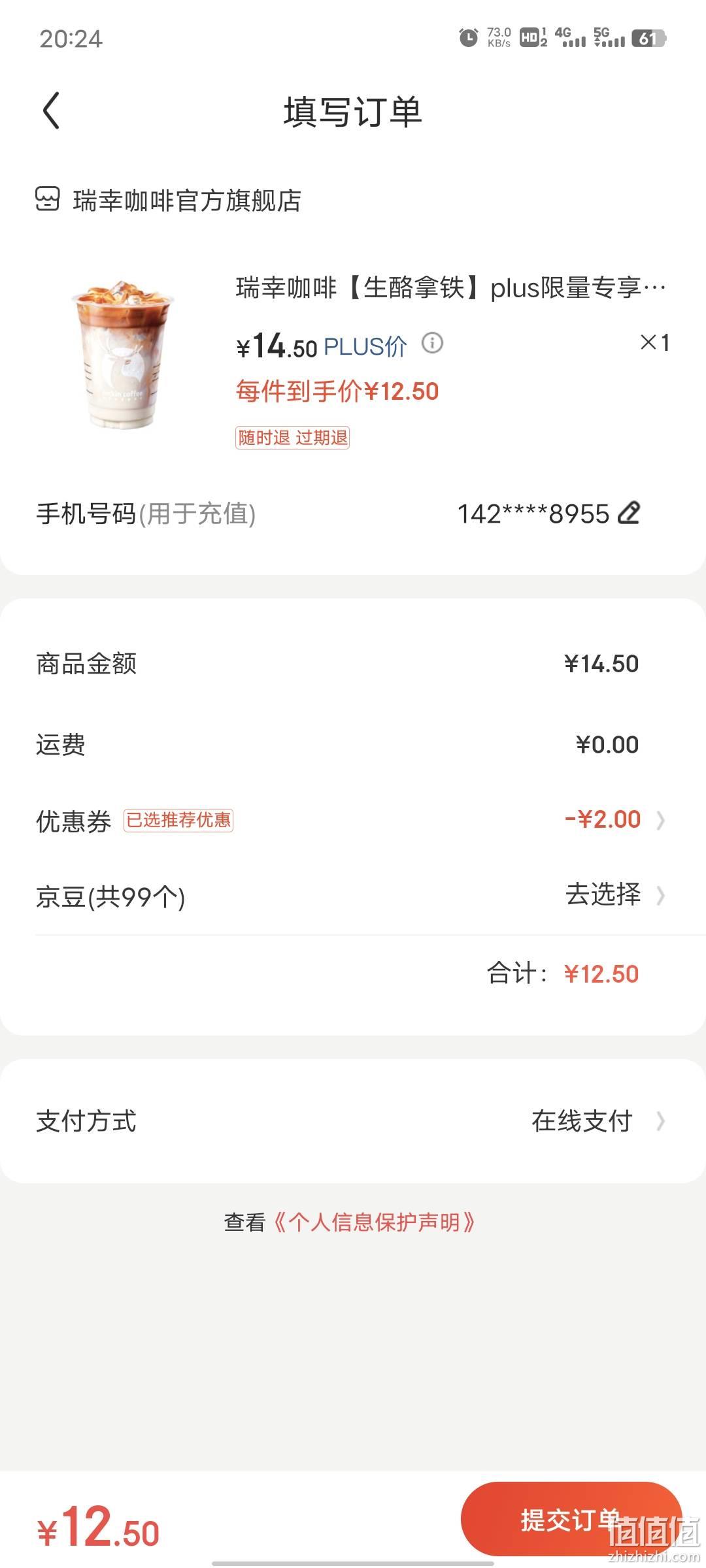Open 瑞幸咖啡官方旗舰店 store page
This screenshot has width=706, height=1568.
pos(169,201)
